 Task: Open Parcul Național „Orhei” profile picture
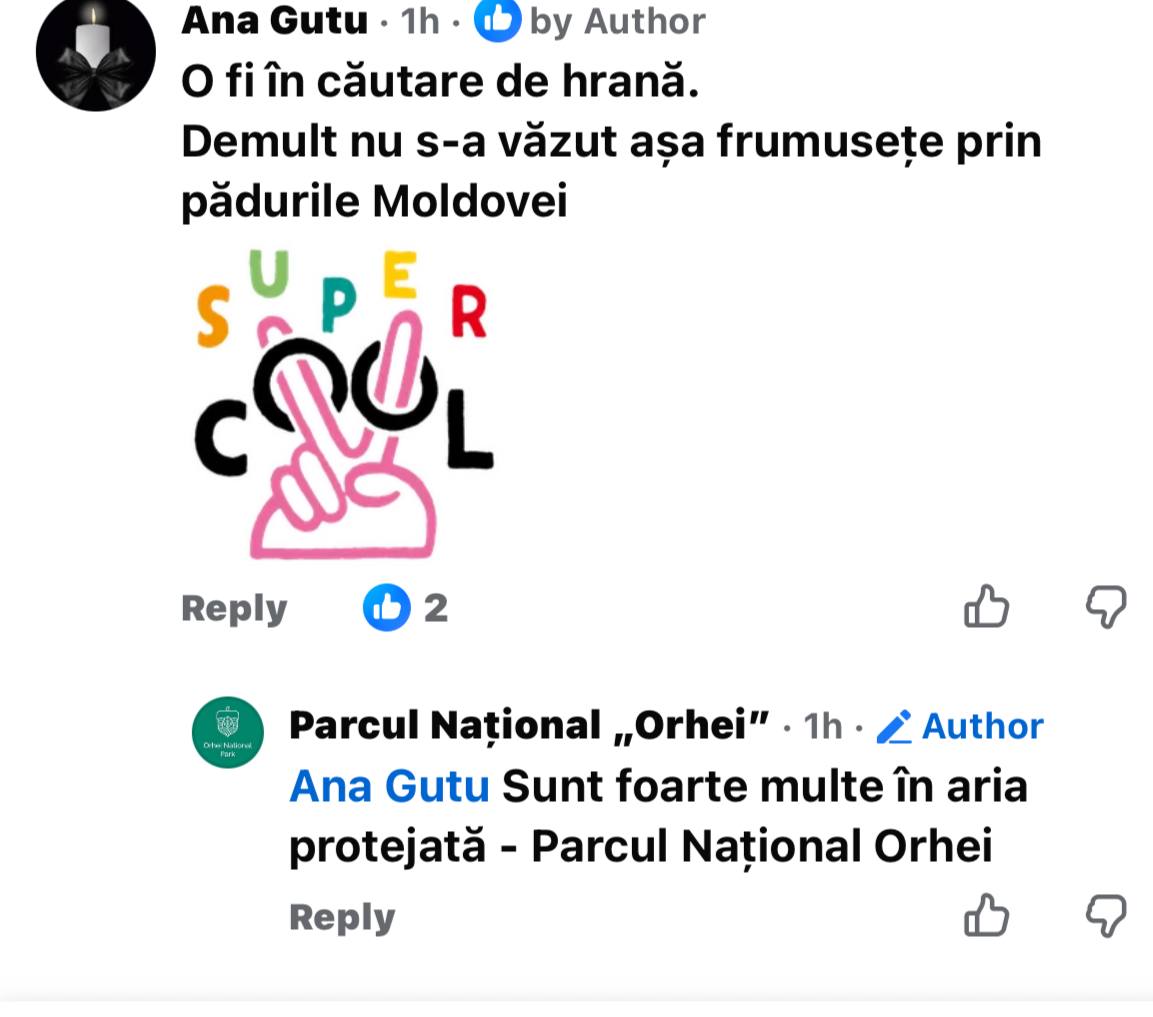pyautogui.click(x=228, y=733)
